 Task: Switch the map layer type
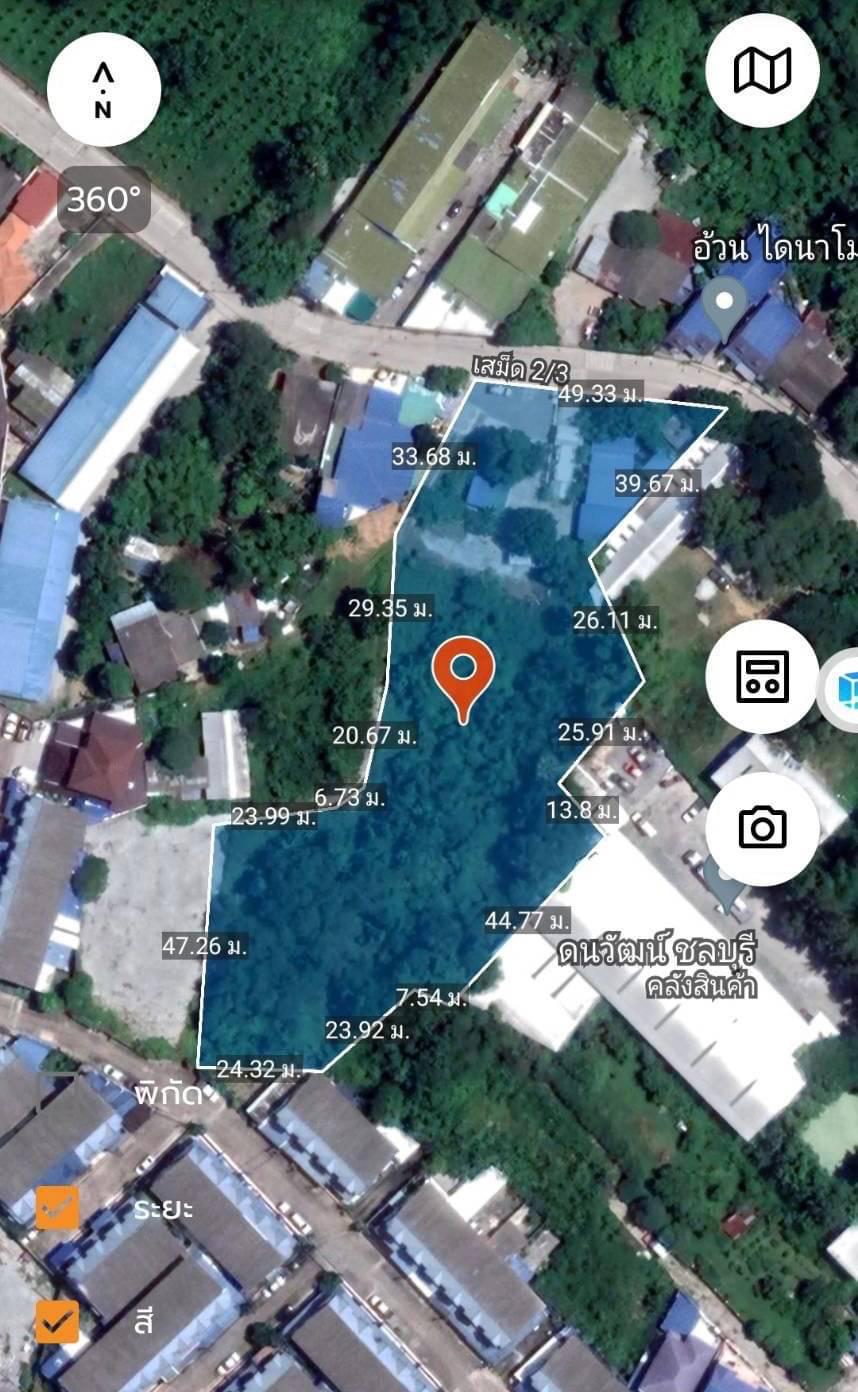click(762, 70)
